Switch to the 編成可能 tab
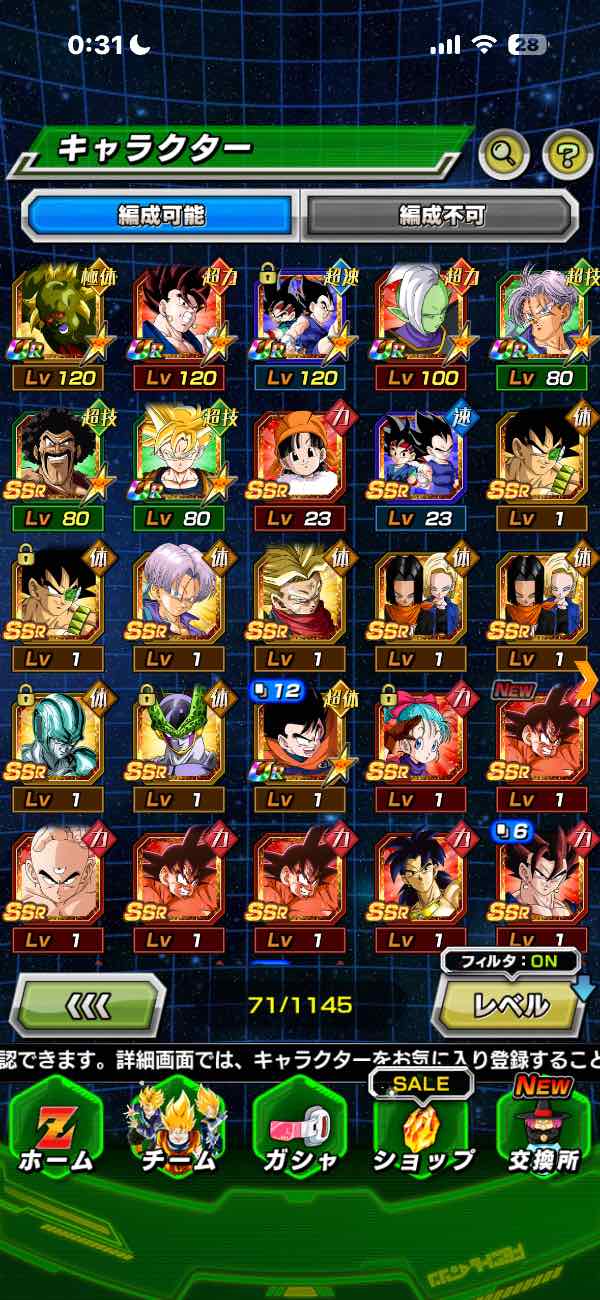 [161, 215]
